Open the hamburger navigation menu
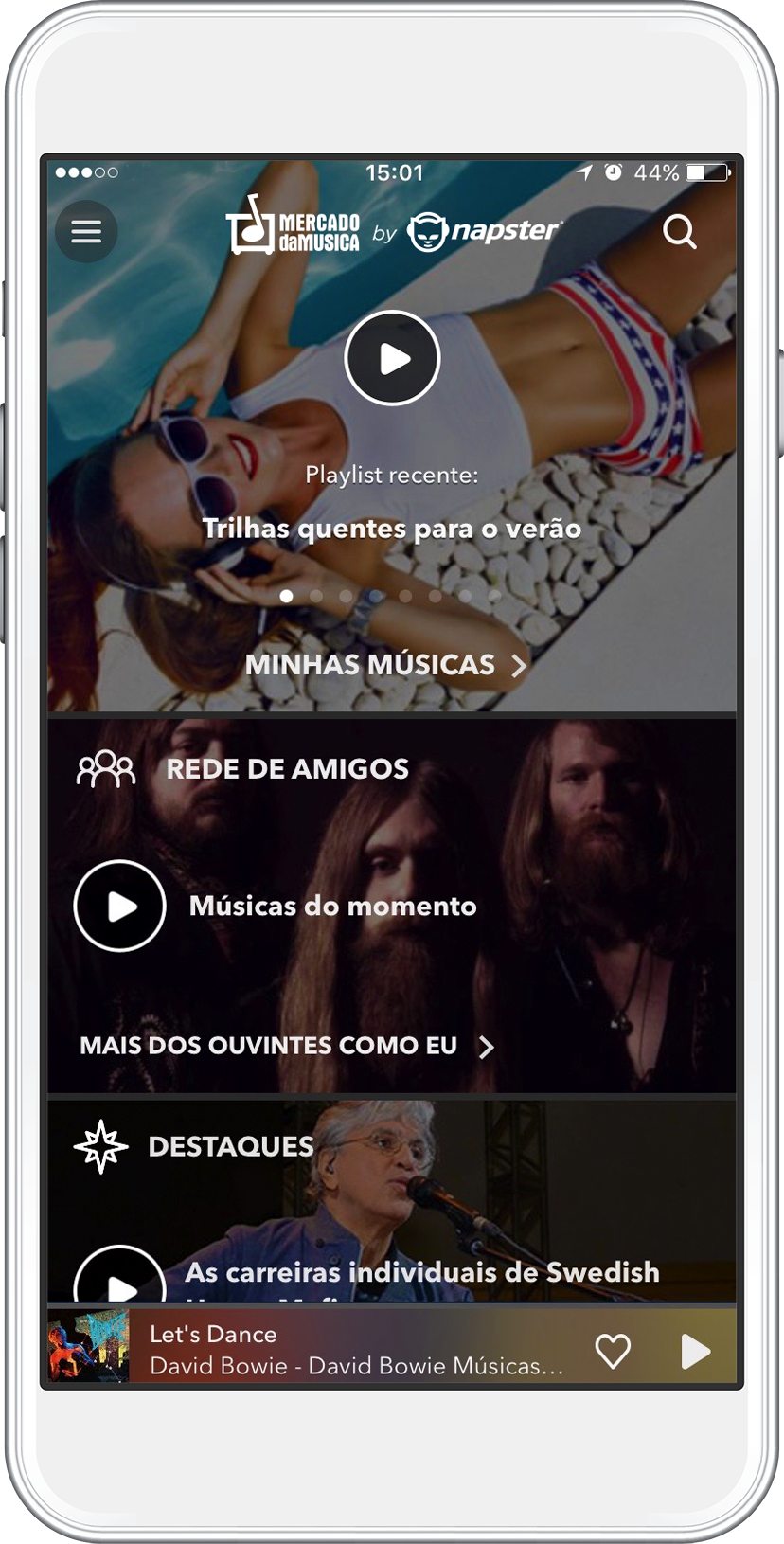Screen dimensions: 784x1544 click(x=86, y=230)
